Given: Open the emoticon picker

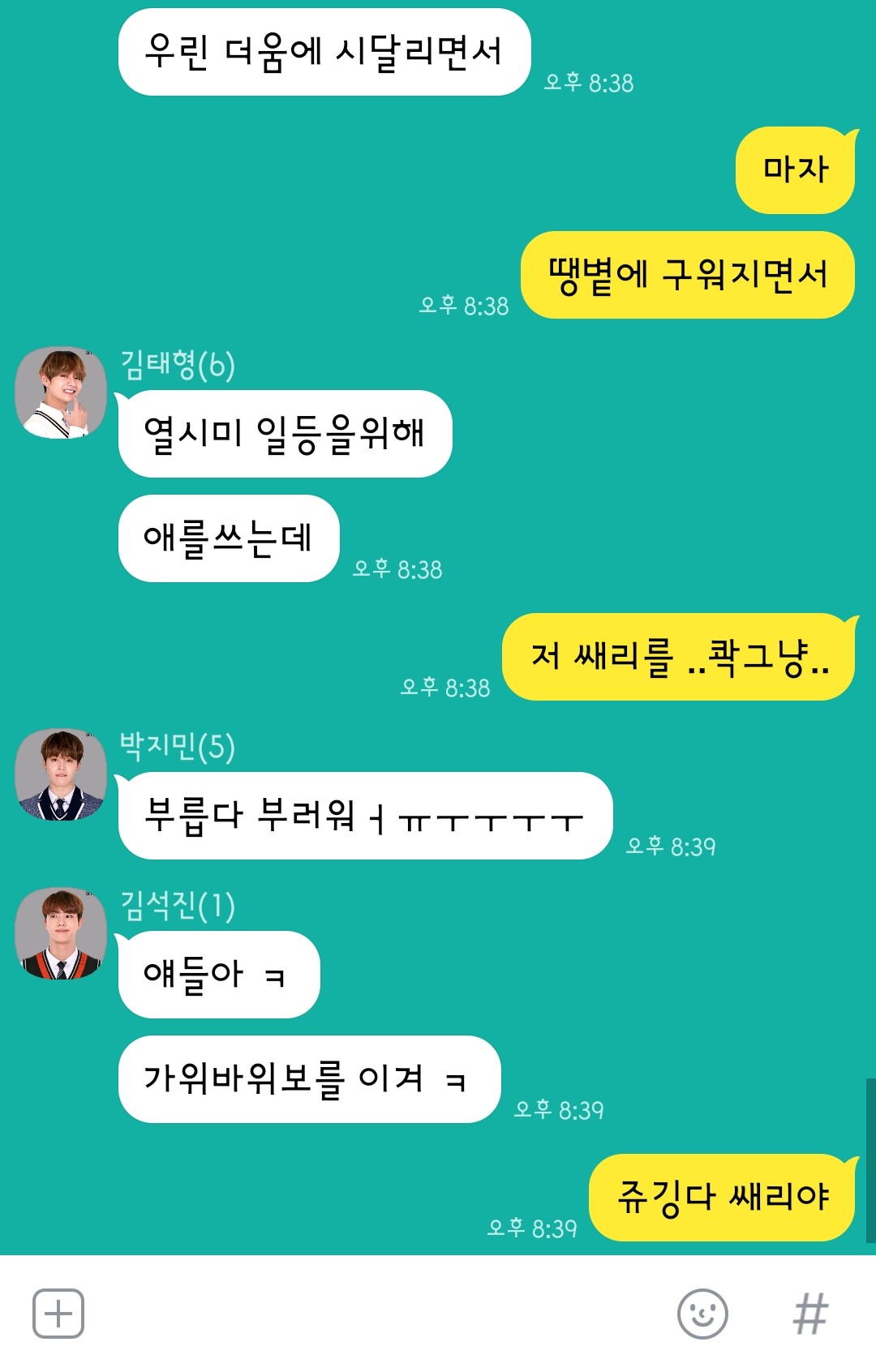Looking at the screenshot, I should coord(702,1314).
